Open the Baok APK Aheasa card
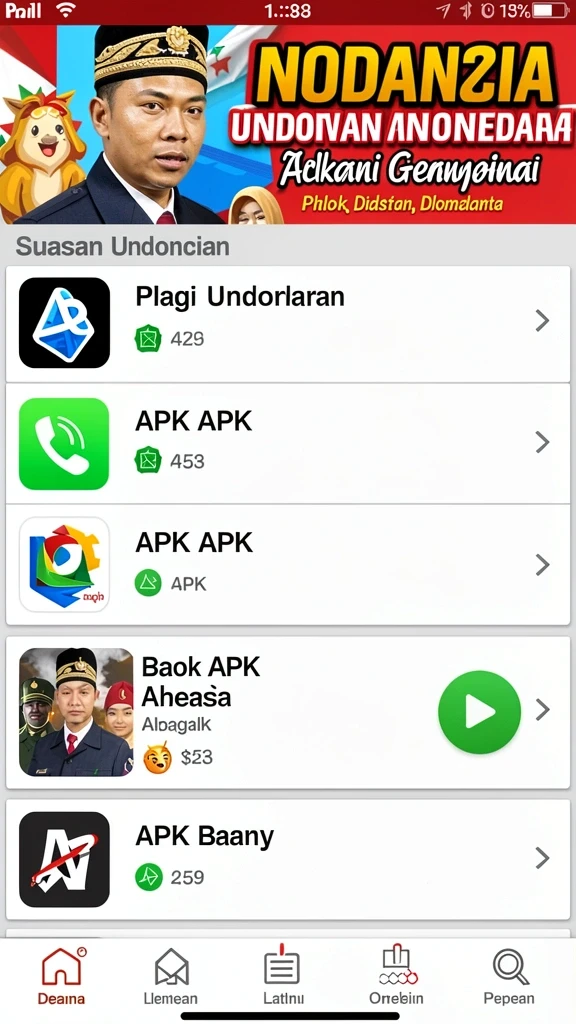The height and width of the screenshot is (1024, 576). pyautogui.click(x=287, y=712)
